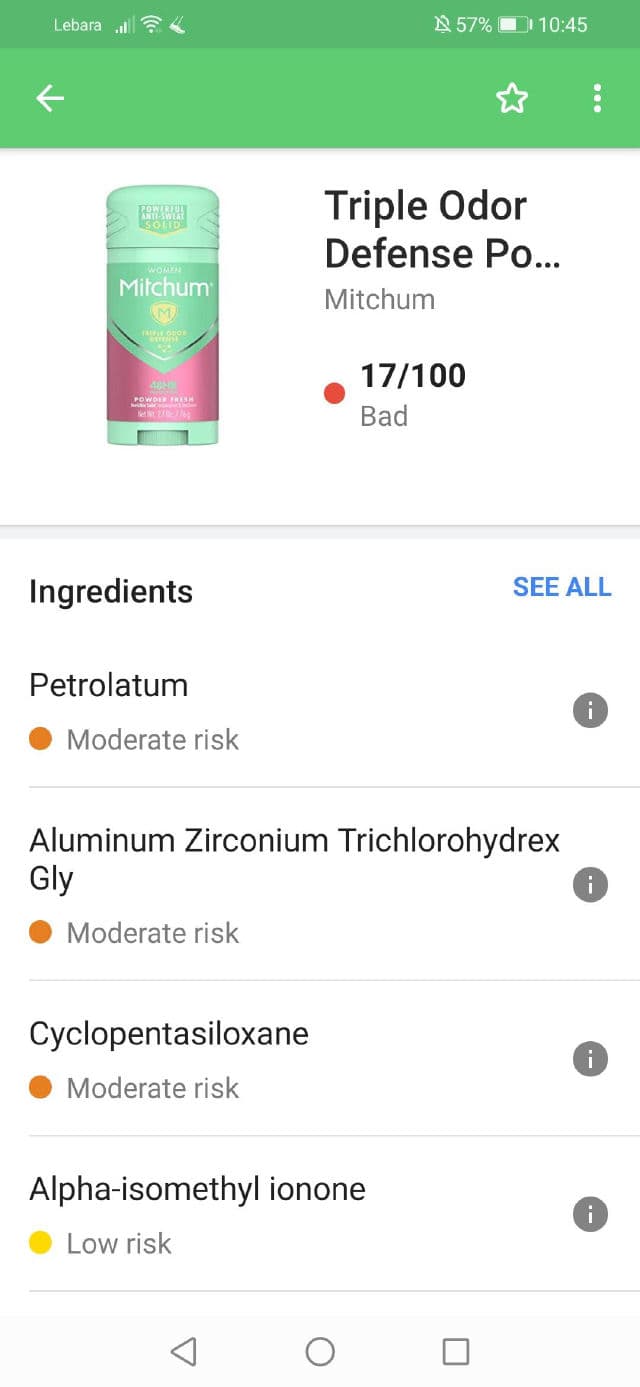Tap the Mitchum deodorant product image
The image size is (640, 1387).
tap(162, 315)
